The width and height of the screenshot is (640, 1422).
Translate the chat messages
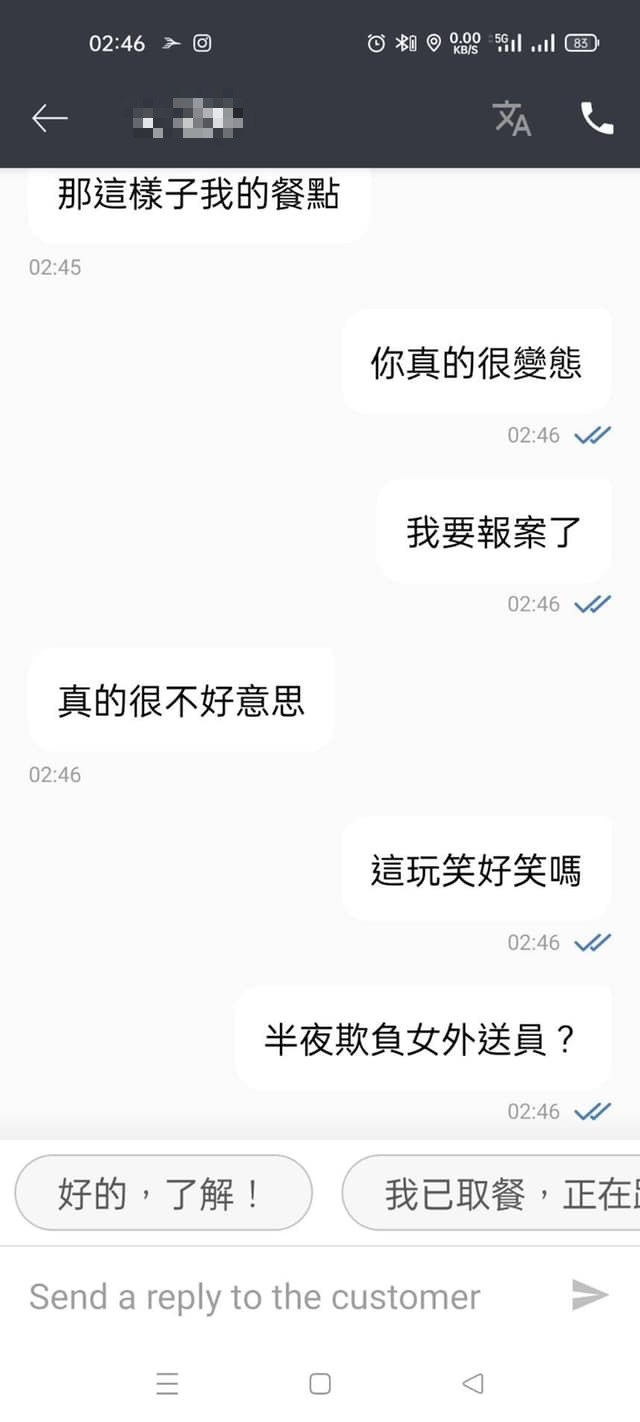point(512,119)
